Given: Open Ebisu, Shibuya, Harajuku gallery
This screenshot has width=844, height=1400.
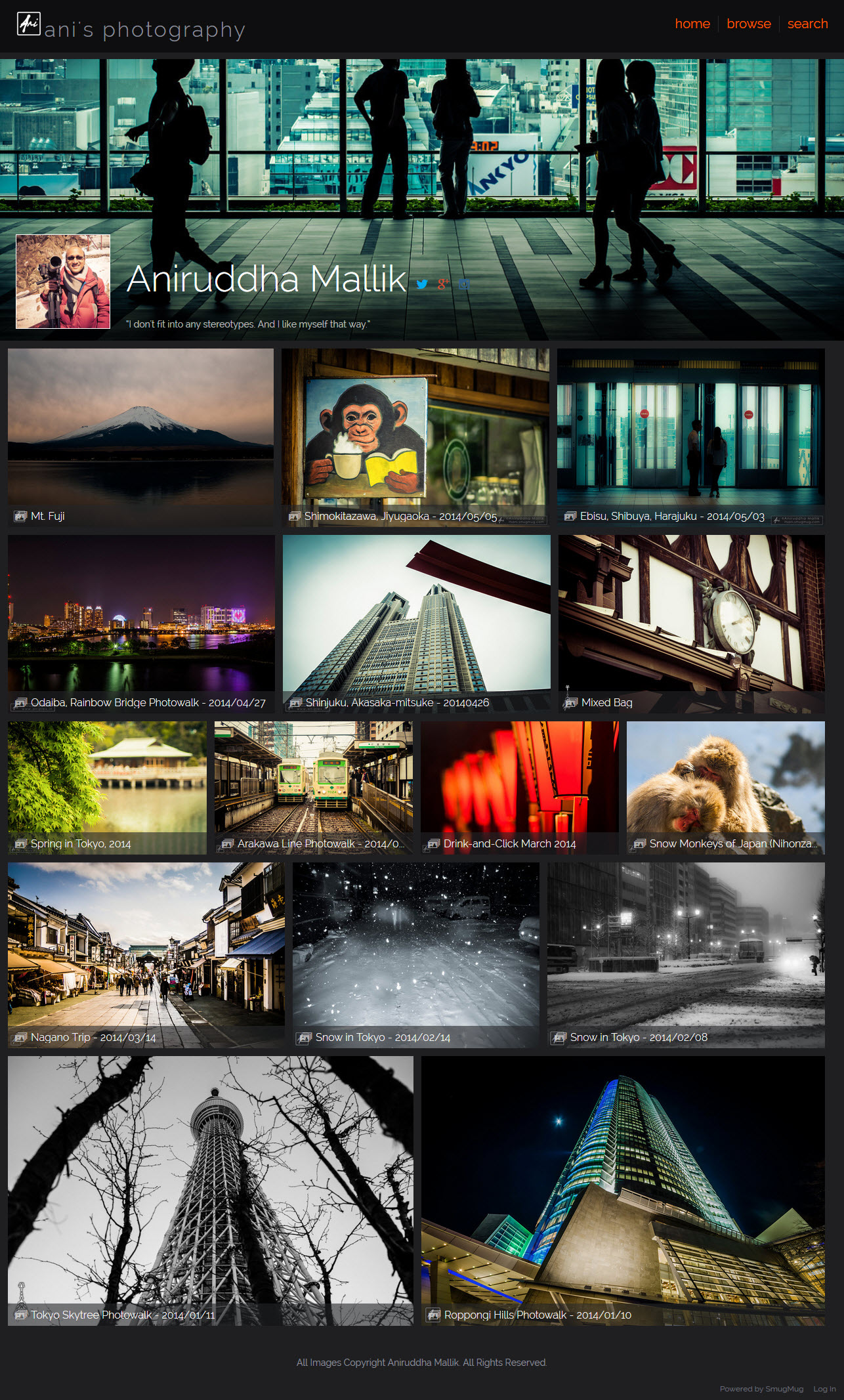Looking at the screenshot, I should (690, 436).
